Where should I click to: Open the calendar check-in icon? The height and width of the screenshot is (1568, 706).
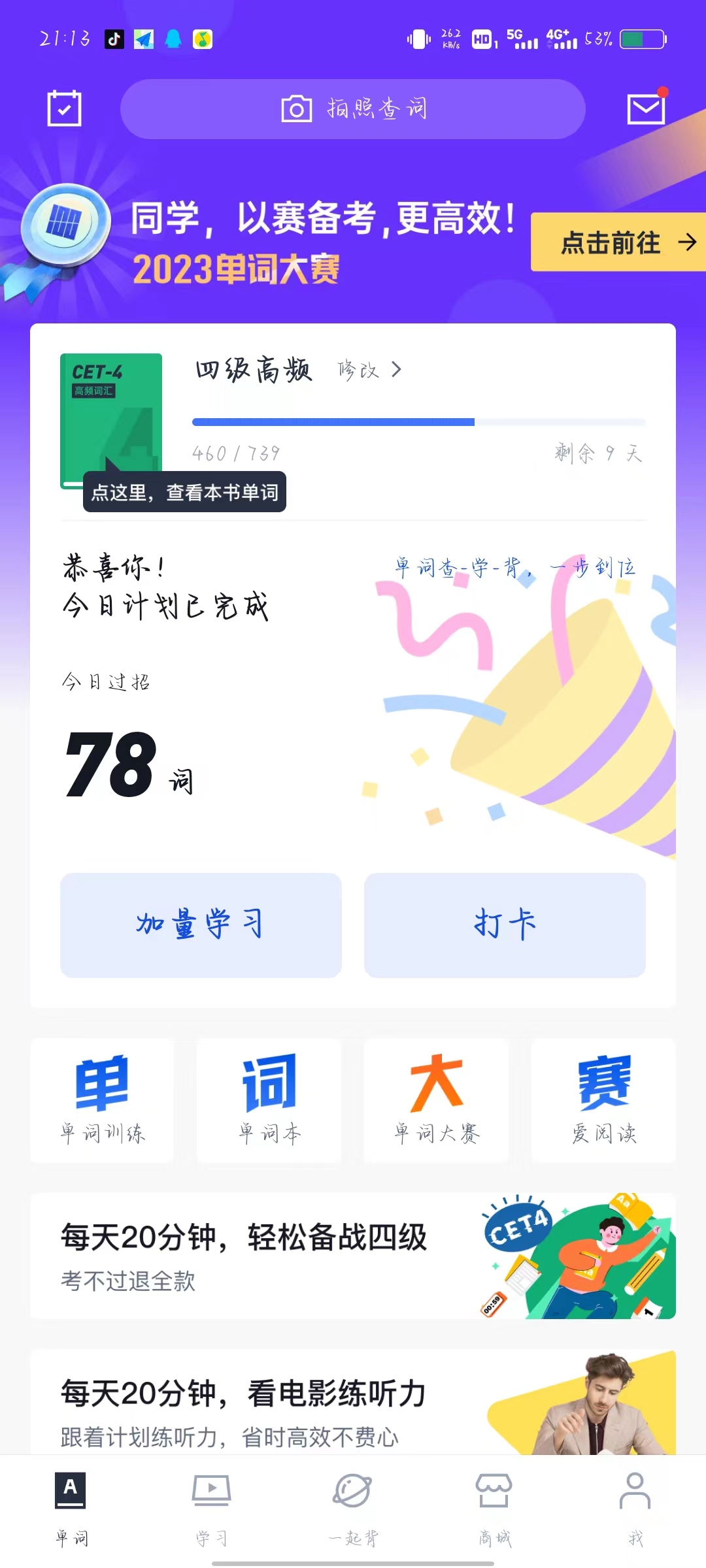(x=64, y=108)
